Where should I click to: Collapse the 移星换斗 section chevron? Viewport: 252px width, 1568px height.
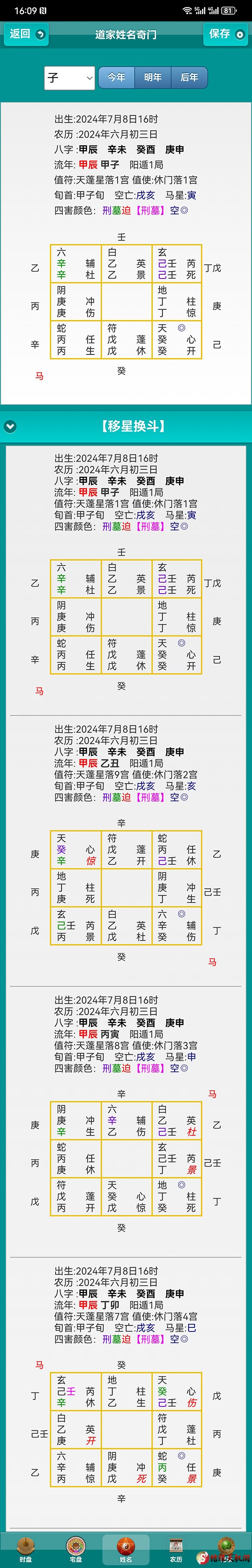tap(10, 426)
